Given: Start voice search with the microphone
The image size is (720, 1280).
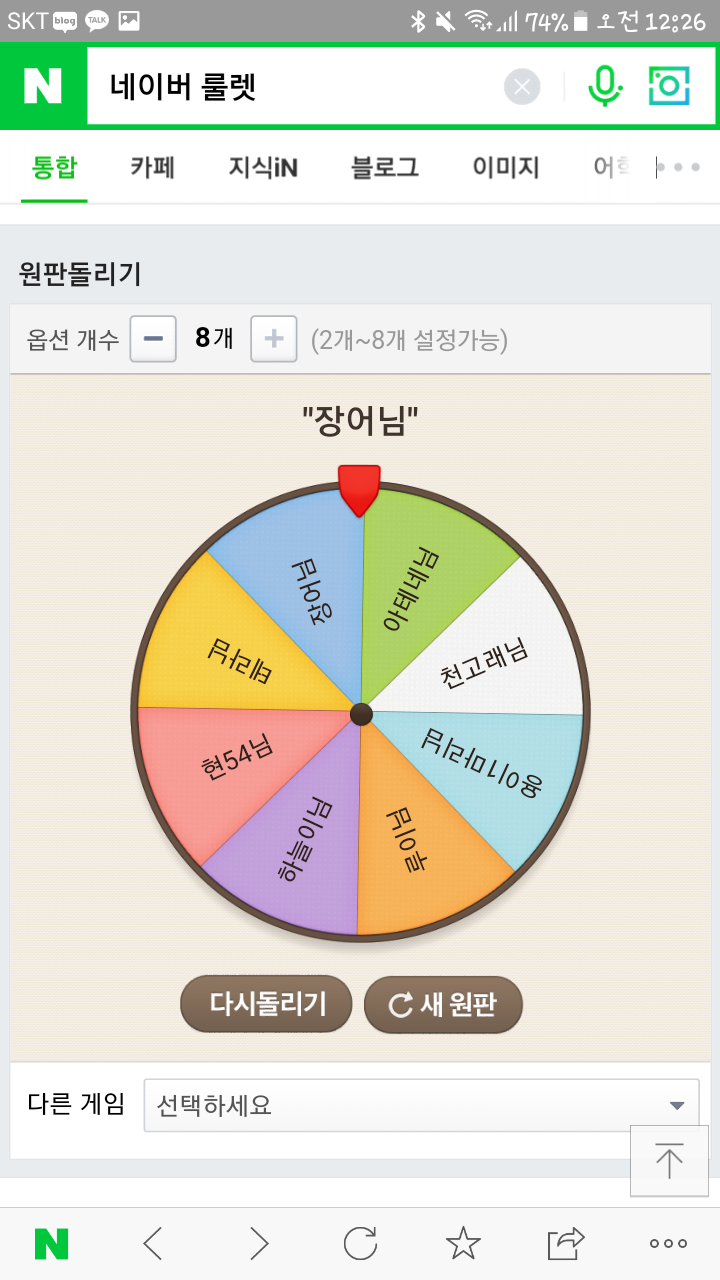Looking at the screenshot, I should coord(604,87).
